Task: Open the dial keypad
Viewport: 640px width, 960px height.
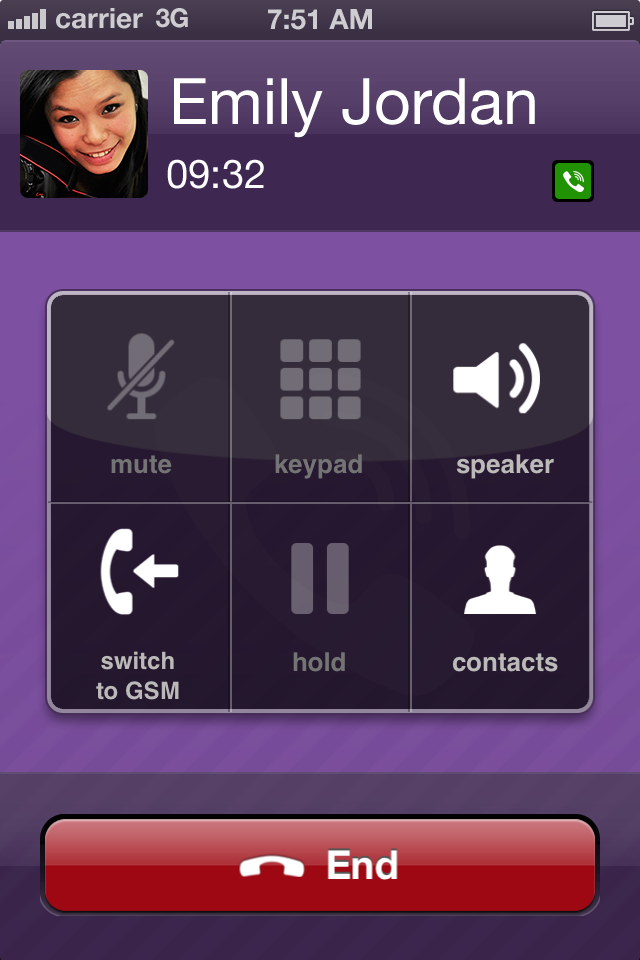Action: coord(320,398)
